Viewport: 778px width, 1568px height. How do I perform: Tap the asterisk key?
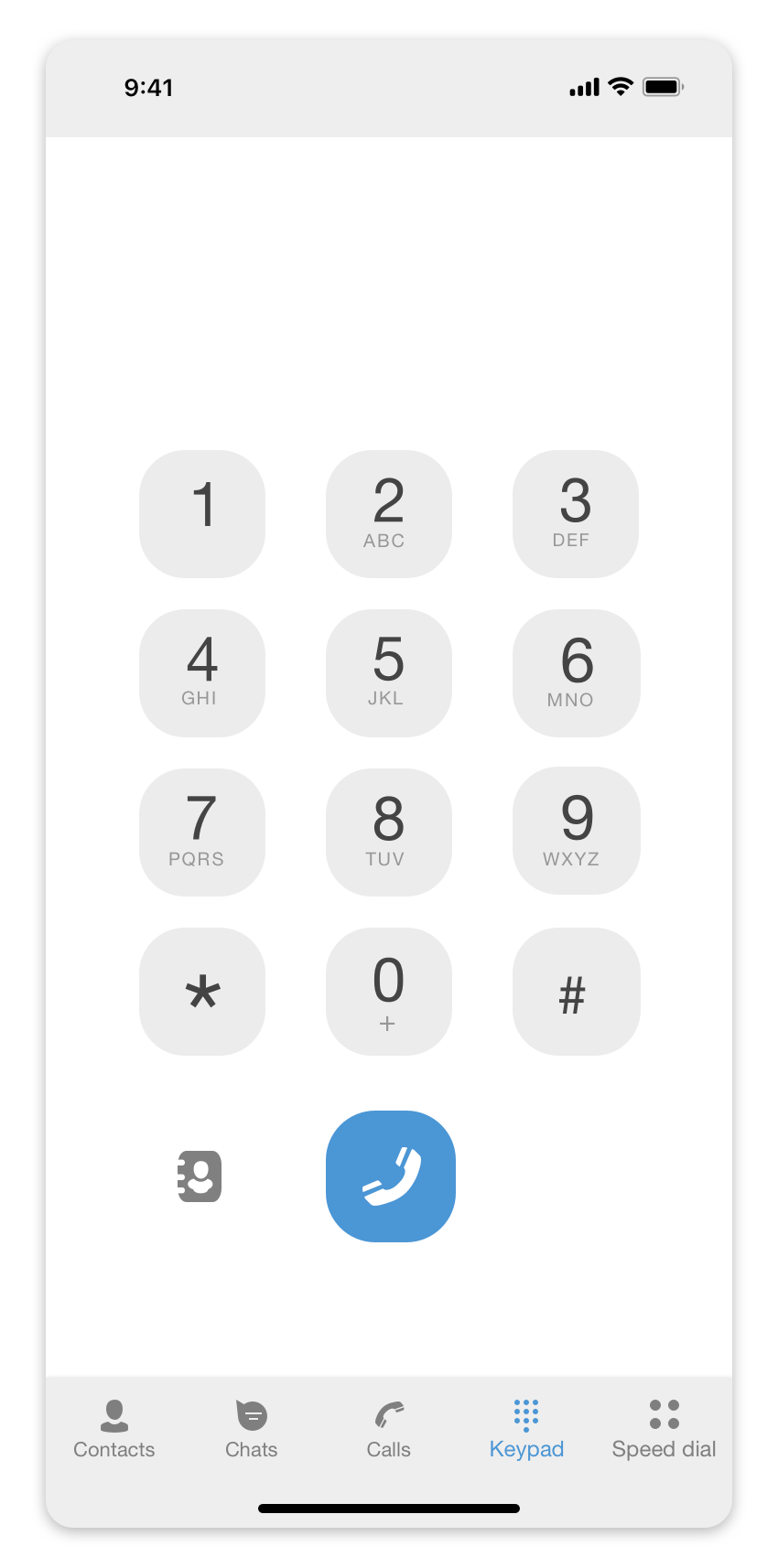click(x=202, y=992)
